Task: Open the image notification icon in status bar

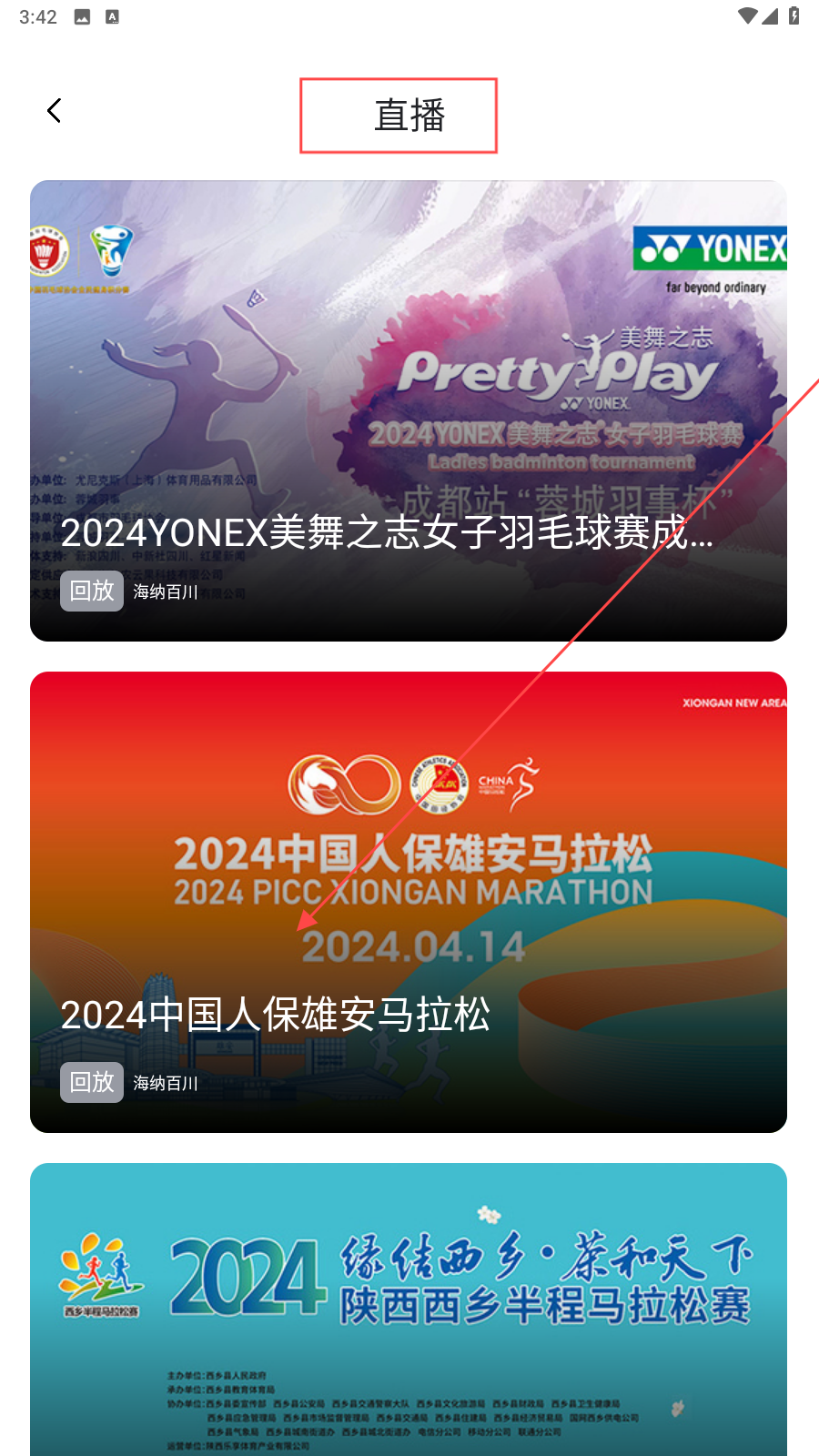Action: pos(82,15)
